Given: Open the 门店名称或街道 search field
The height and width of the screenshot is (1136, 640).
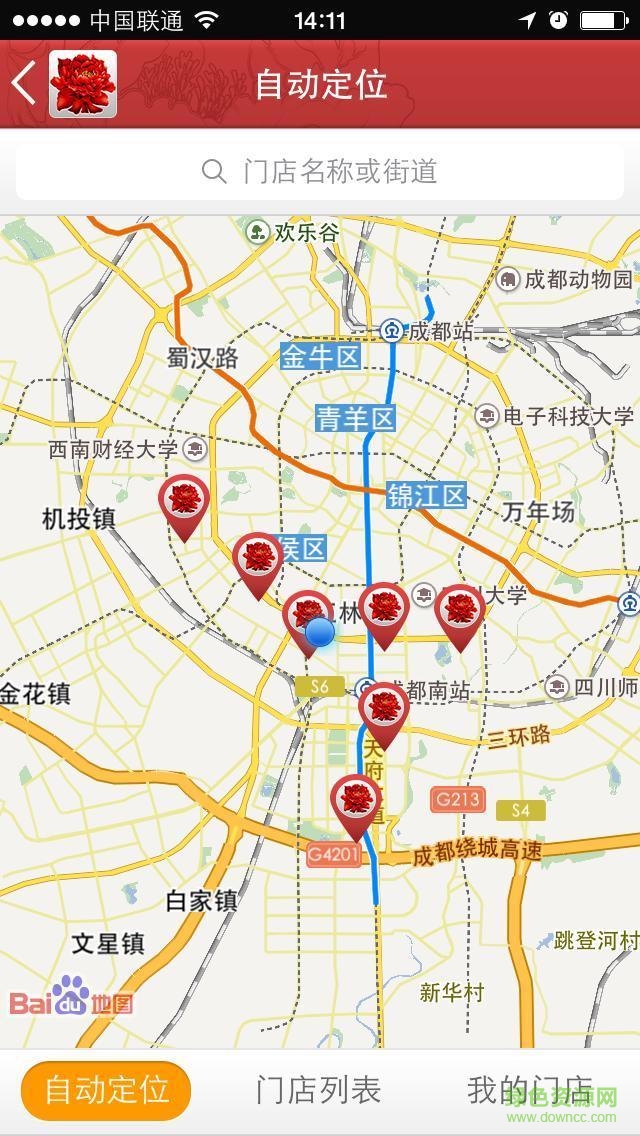Looking at the screenshot, I should pyautogui.click(x=320, y=171).
